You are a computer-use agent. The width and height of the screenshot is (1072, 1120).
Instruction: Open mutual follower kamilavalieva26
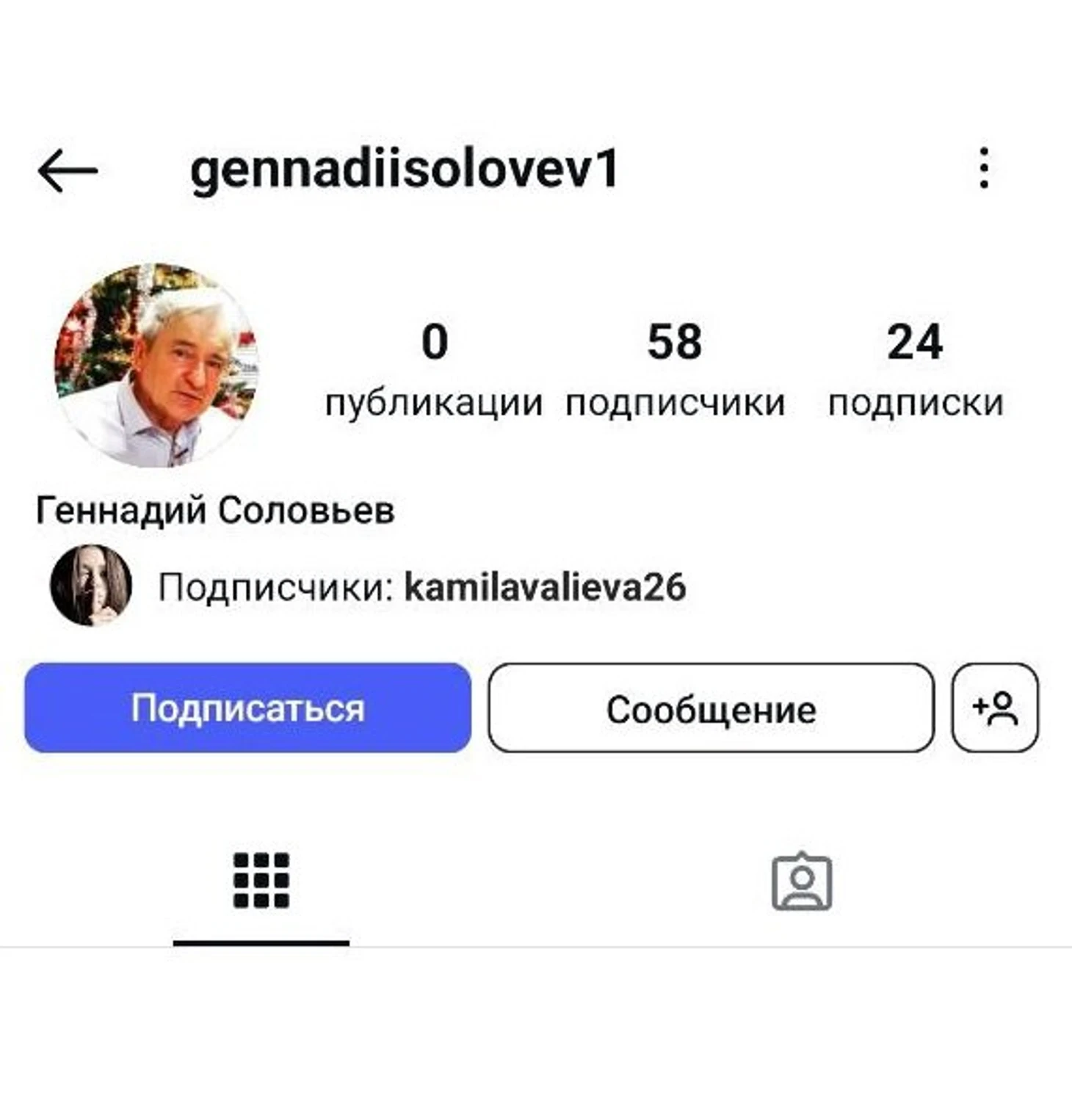click(545, 587)
